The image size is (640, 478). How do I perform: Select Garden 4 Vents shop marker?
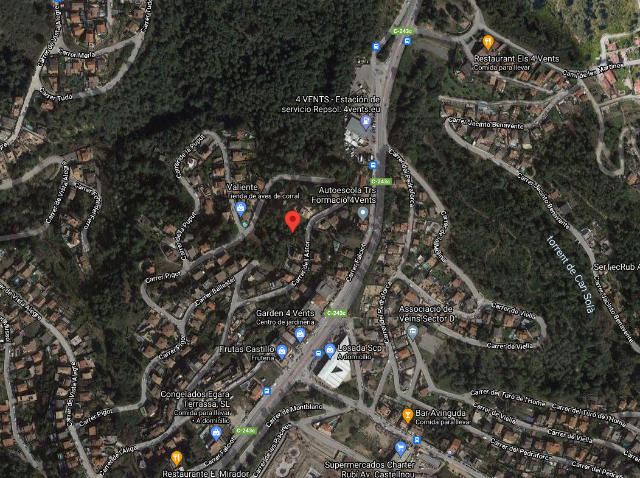pos(300,335)
